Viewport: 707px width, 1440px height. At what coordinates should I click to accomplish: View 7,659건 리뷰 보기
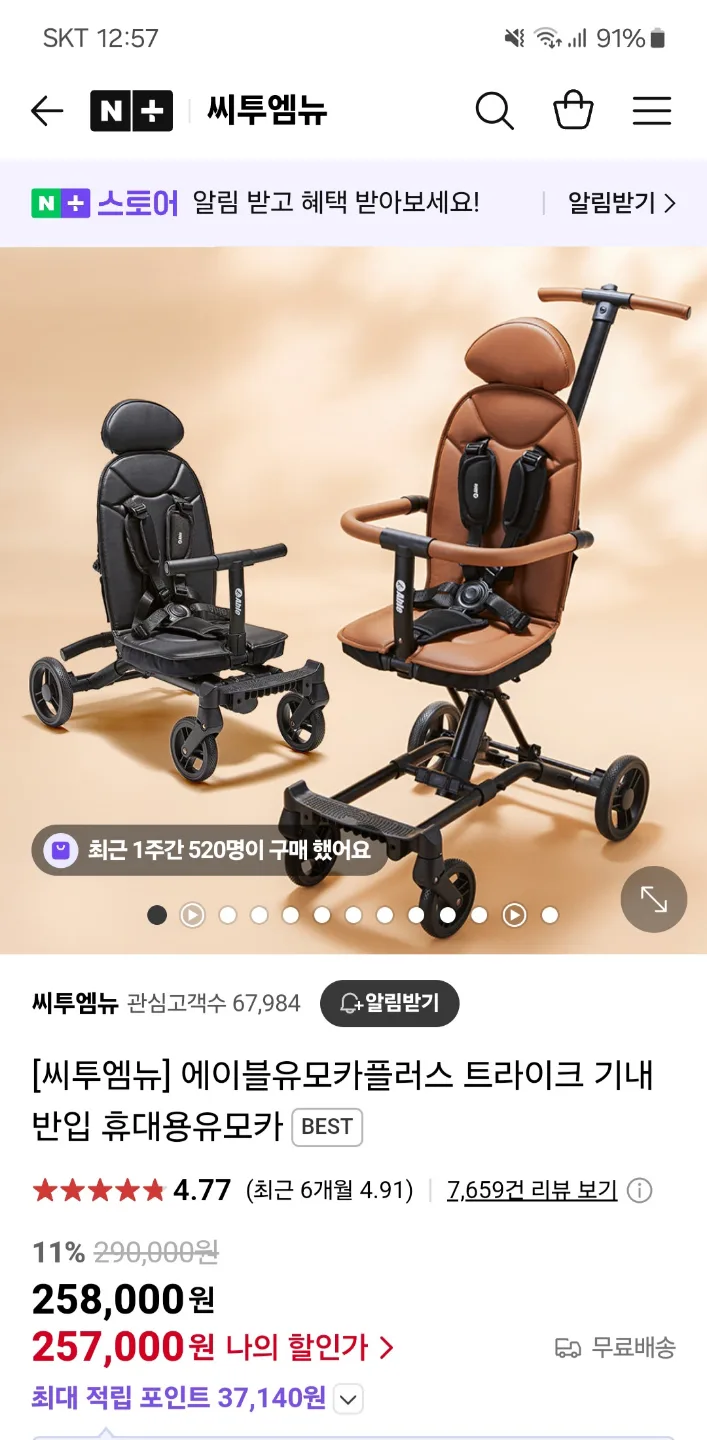click(x=532, y=1190)
